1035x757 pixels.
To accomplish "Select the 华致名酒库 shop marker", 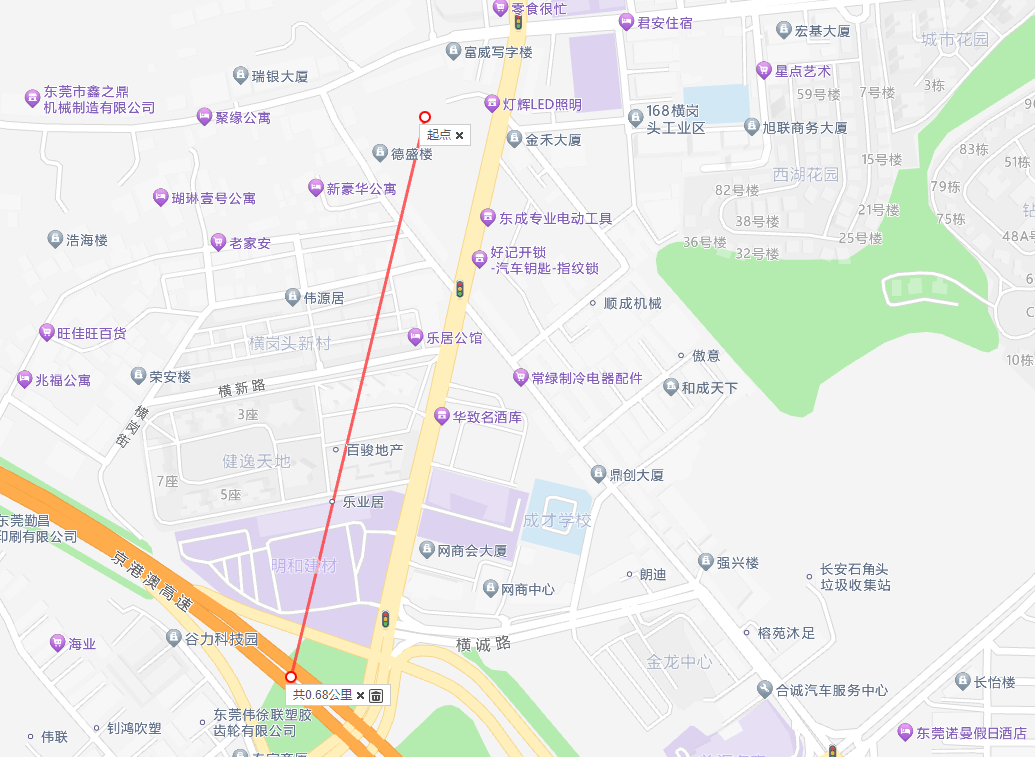I will click(x=441, y=416).
